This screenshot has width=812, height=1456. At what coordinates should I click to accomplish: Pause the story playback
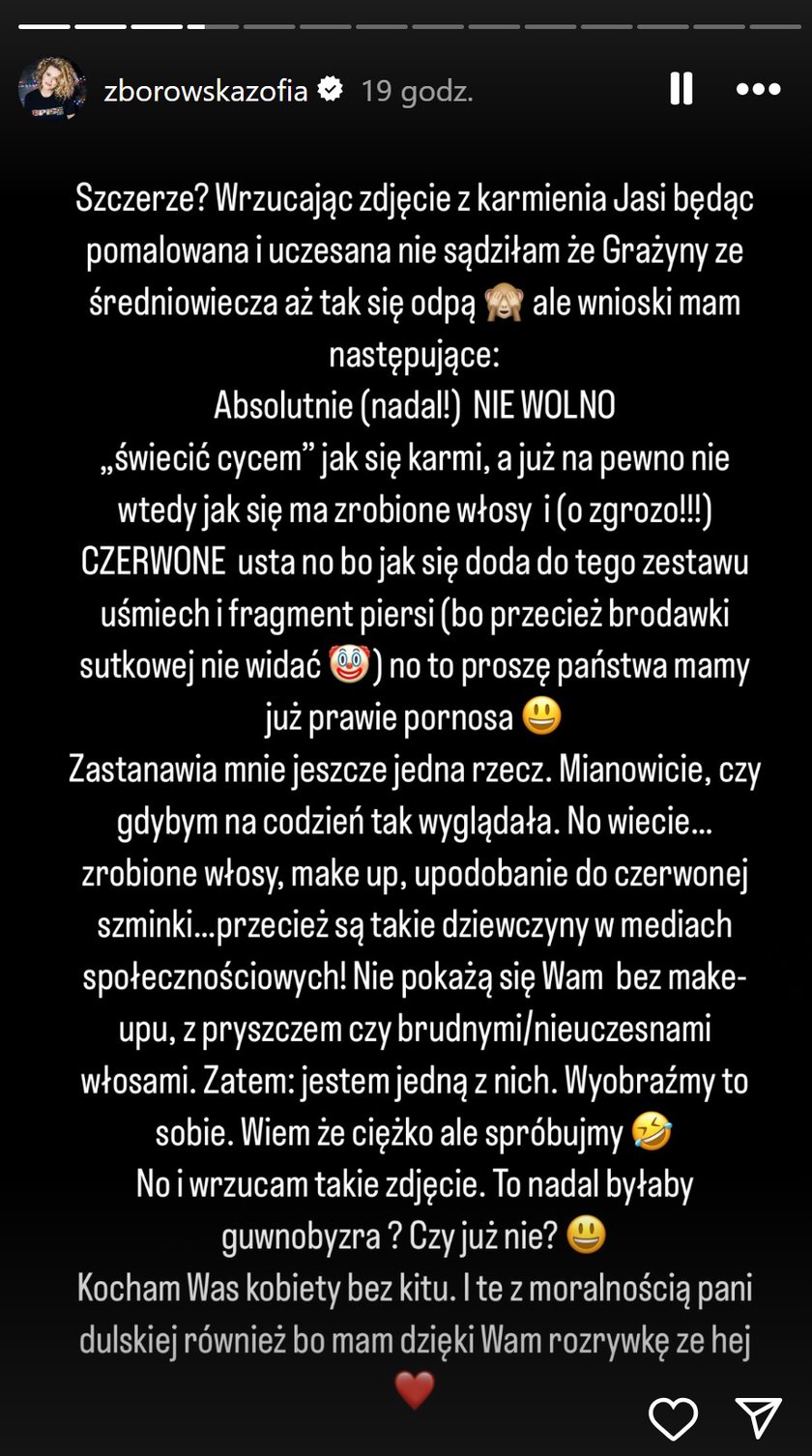tap(681, 90)
